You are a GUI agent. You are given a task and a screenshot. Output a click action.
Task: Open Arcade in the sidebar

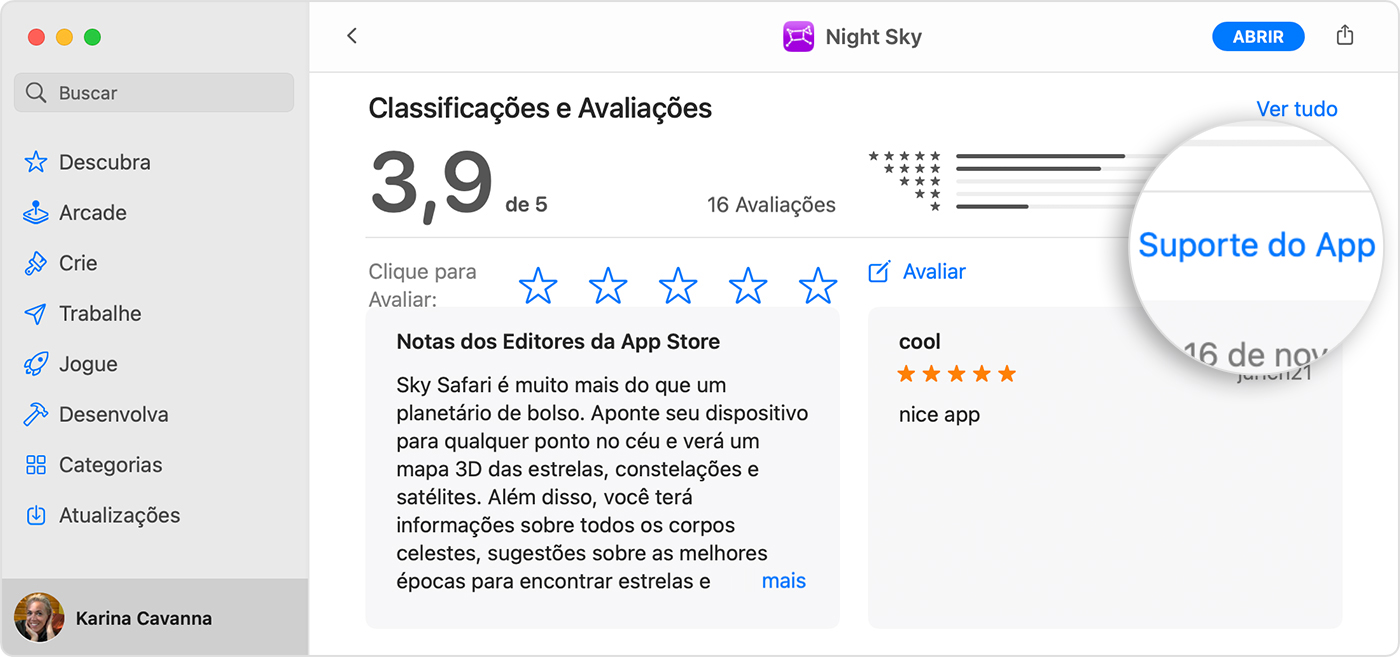(92, 213)
